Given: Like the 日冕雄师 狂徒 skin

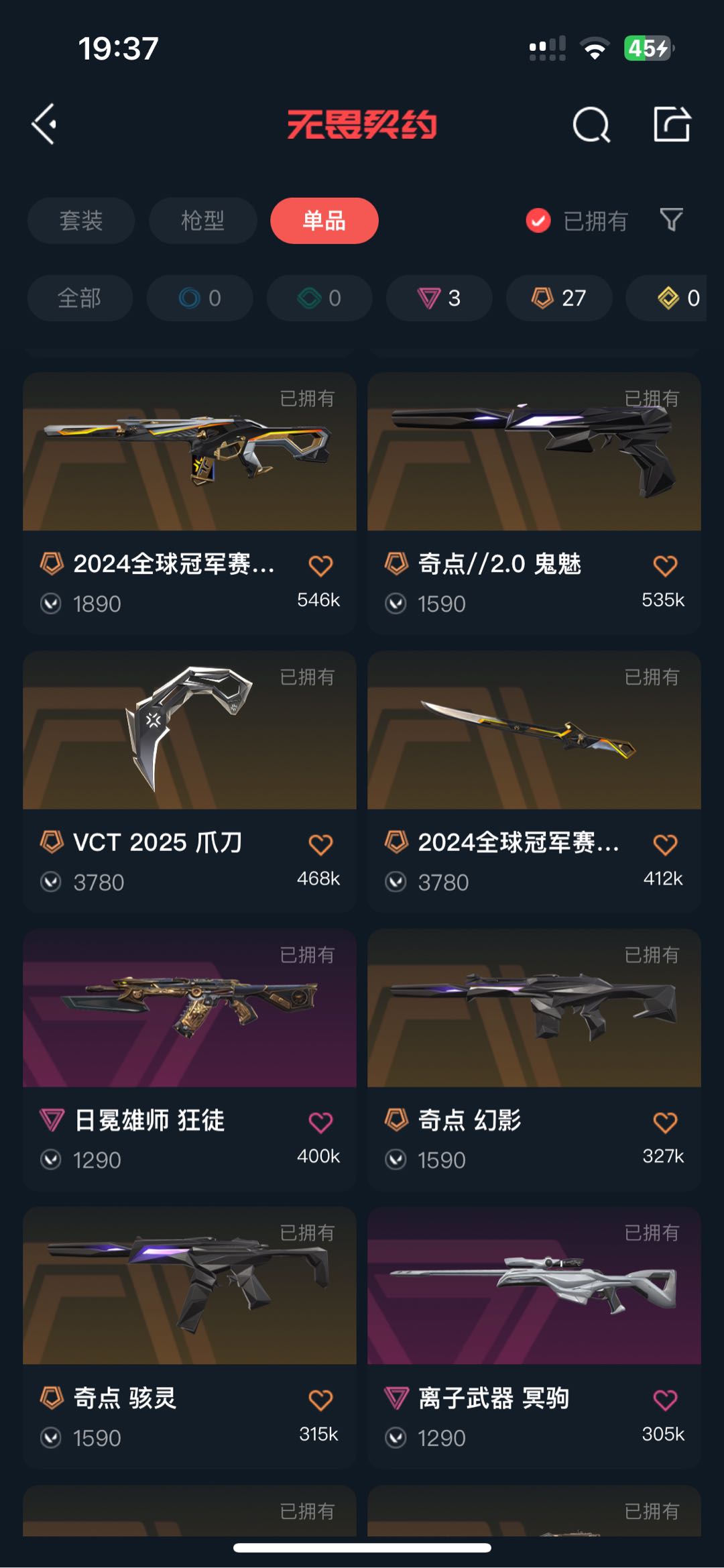Looking at the screenshot, I should tap(320, 1122).
